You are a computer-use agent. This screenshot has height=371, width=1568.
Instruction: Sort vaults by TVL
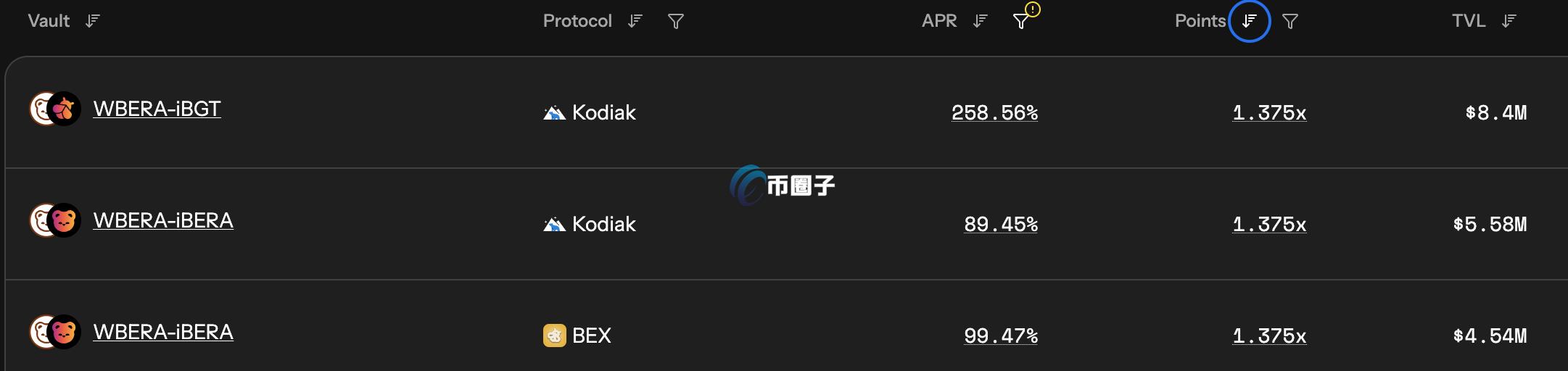pos(1509,21)
